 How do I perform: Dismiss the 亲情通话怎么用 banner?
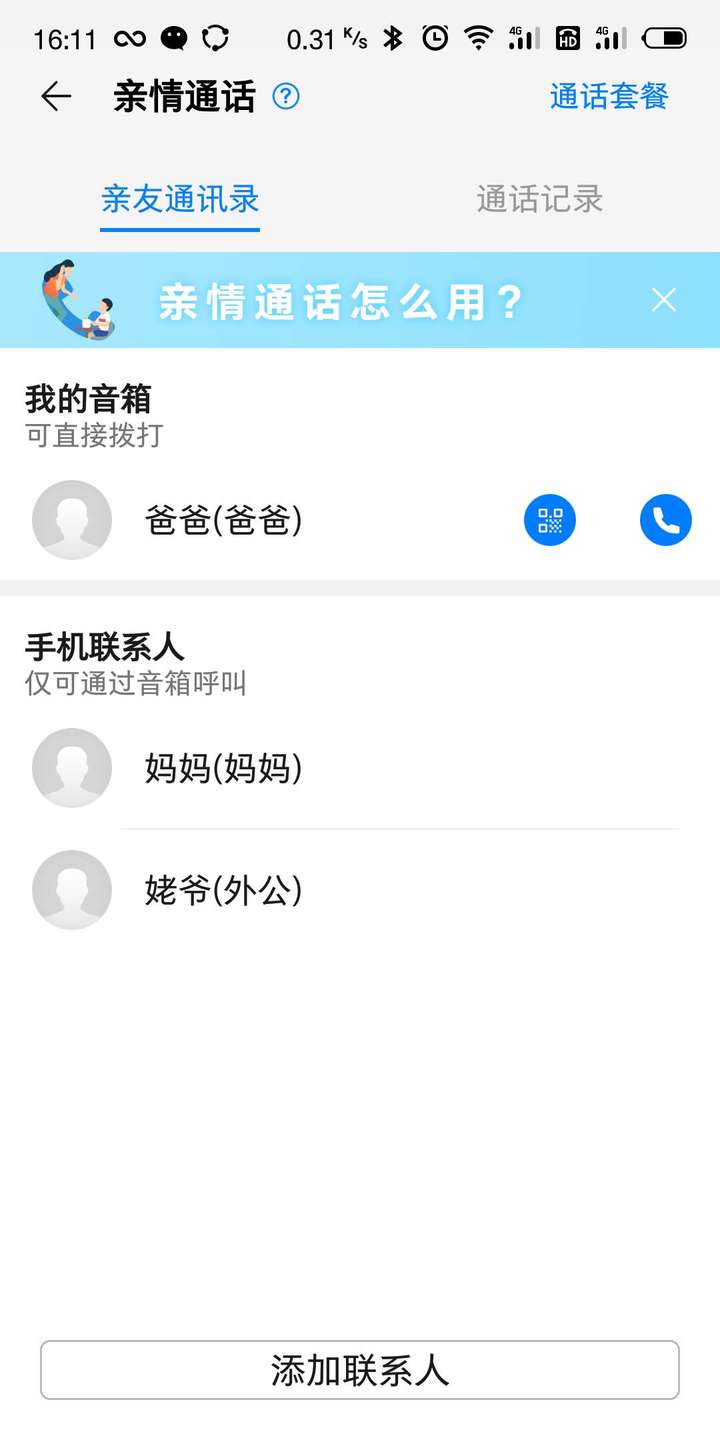(664, 300)
